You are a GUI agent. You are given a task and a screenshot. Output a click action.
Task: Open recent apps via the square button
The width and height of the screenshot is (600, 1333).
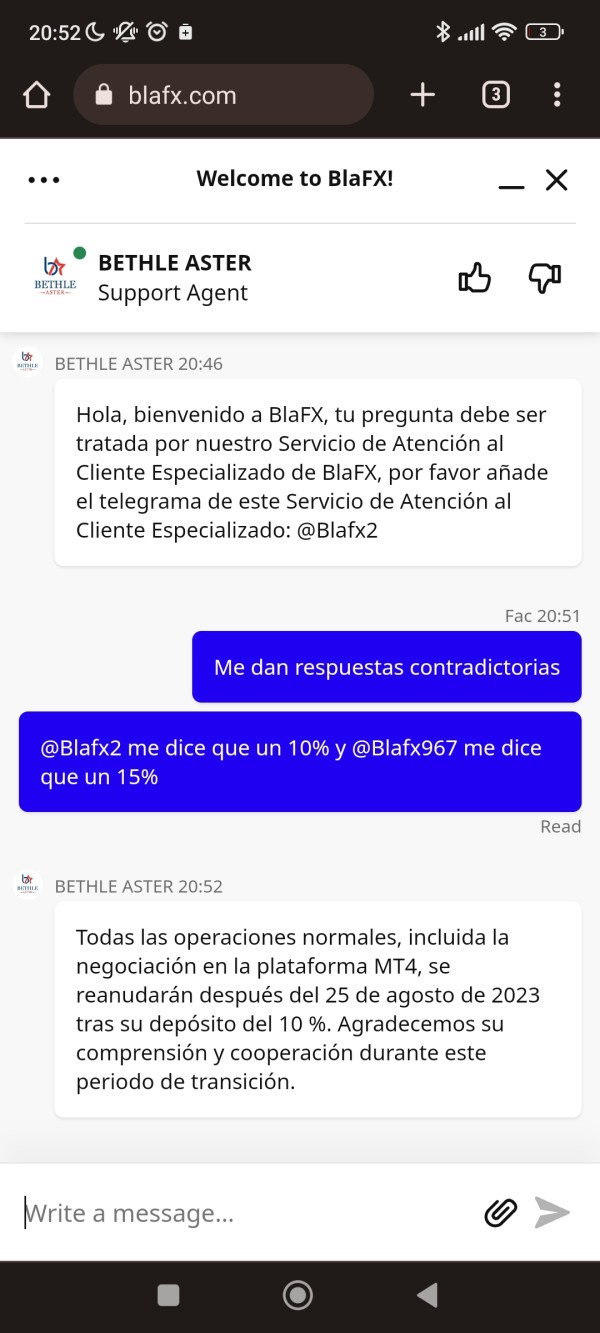click(x=169, y=1295)
